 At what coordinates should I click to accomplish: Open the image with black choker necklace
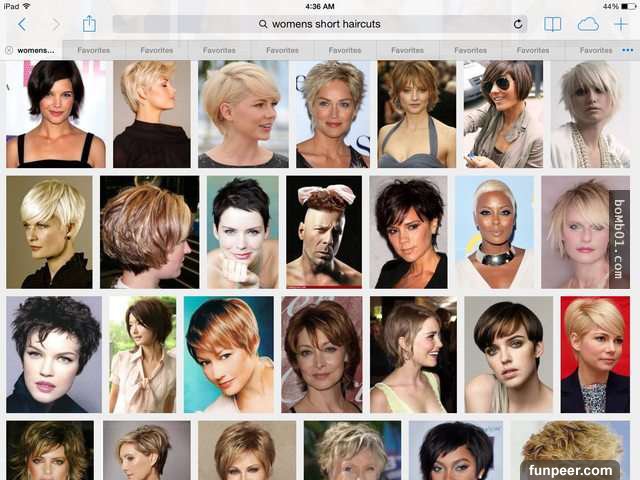click(x=494, y=232)
